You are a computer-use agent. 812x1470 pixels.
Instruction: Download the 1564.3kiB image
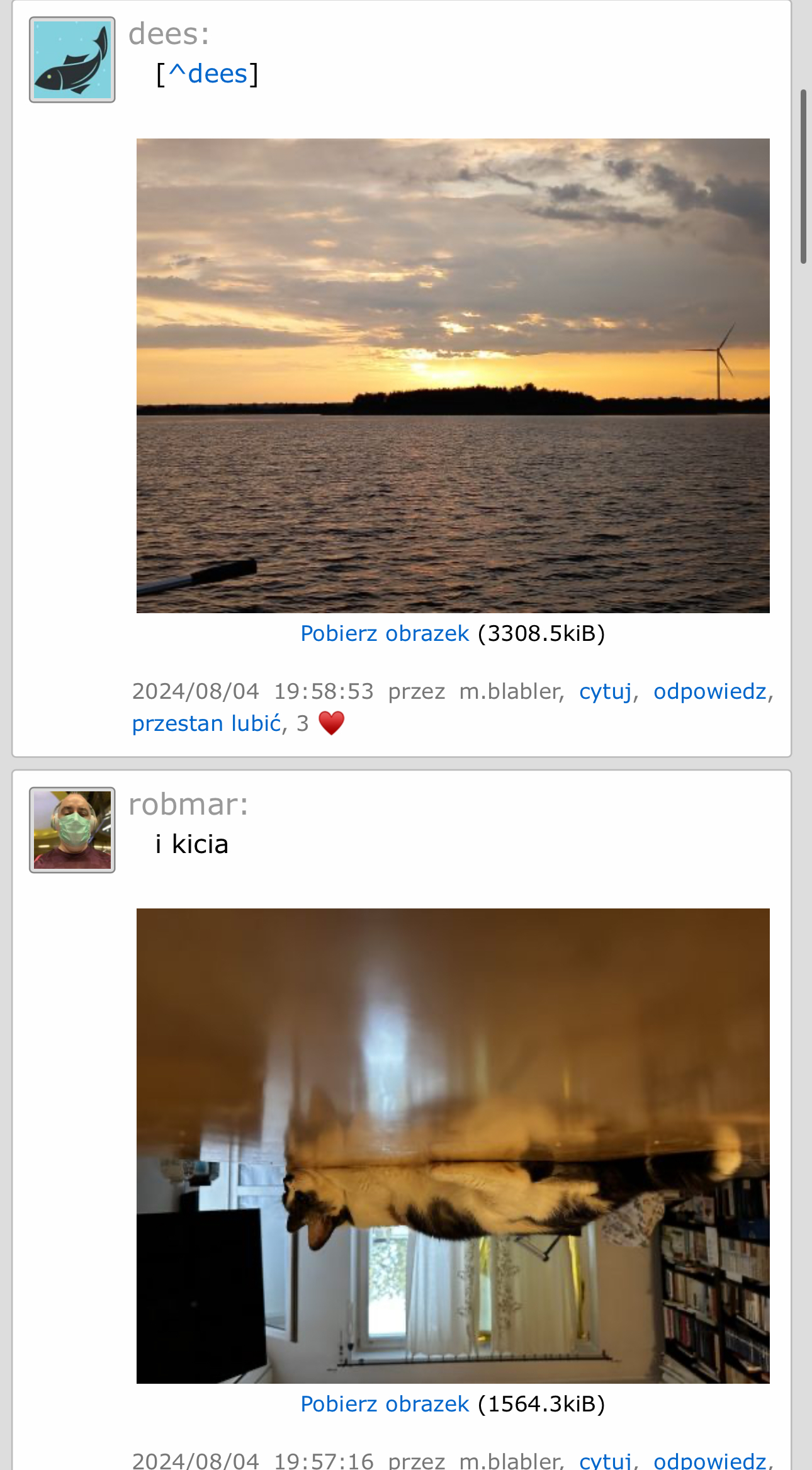click(x=385, y=1404)
